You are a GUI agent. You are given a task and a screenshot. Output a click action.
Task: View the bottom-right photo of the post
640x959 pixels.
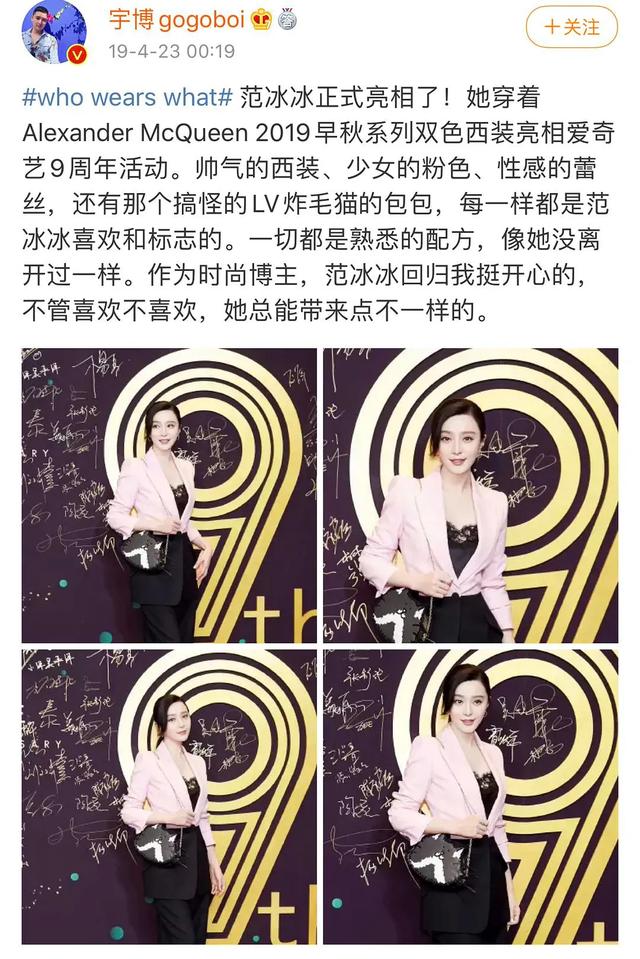pos(470,796)
